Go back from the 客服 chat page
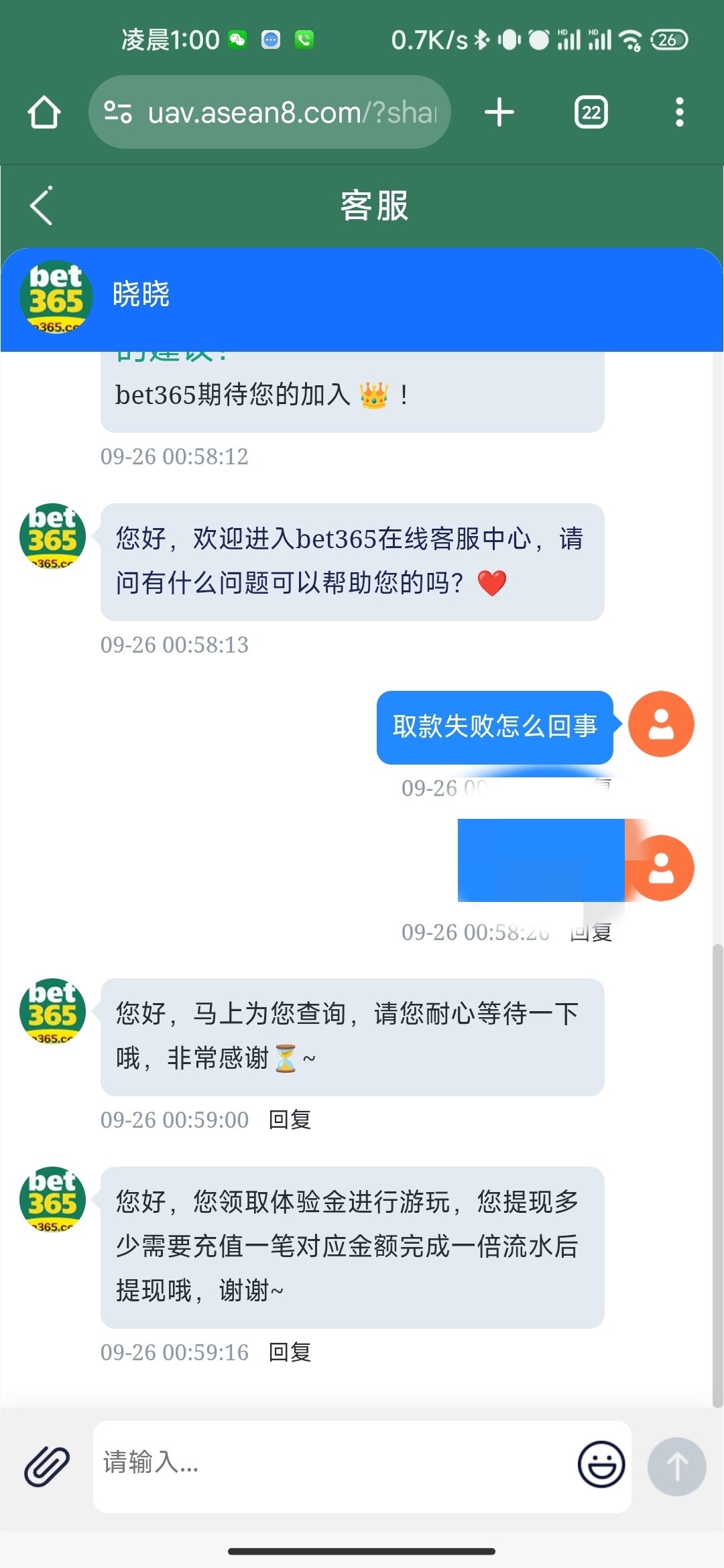The width and height of the screenshot is (724, 1568). coord(42,206)
